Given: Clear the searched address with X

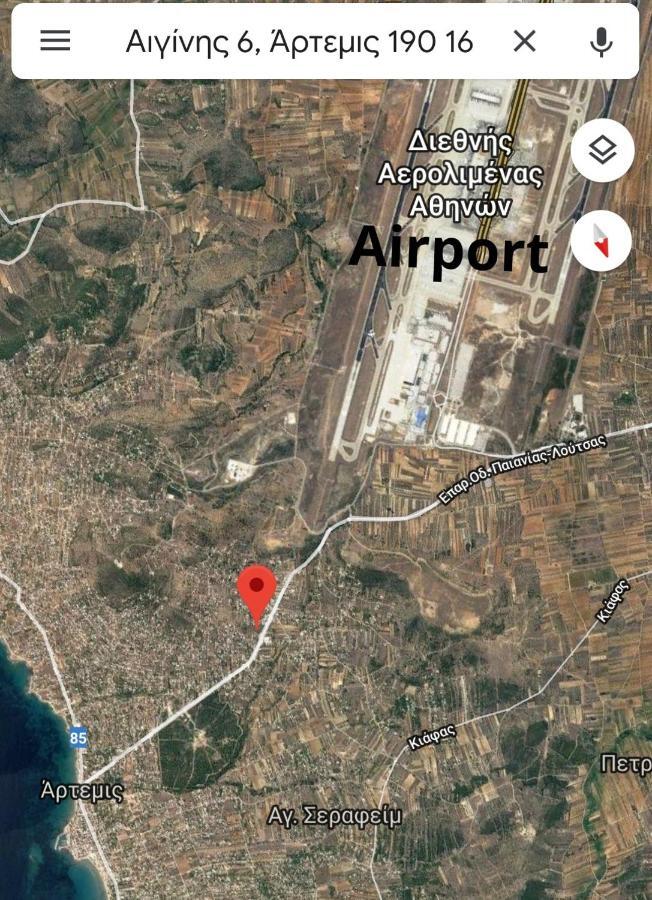Looking at the screenshot, I should 524,41.
